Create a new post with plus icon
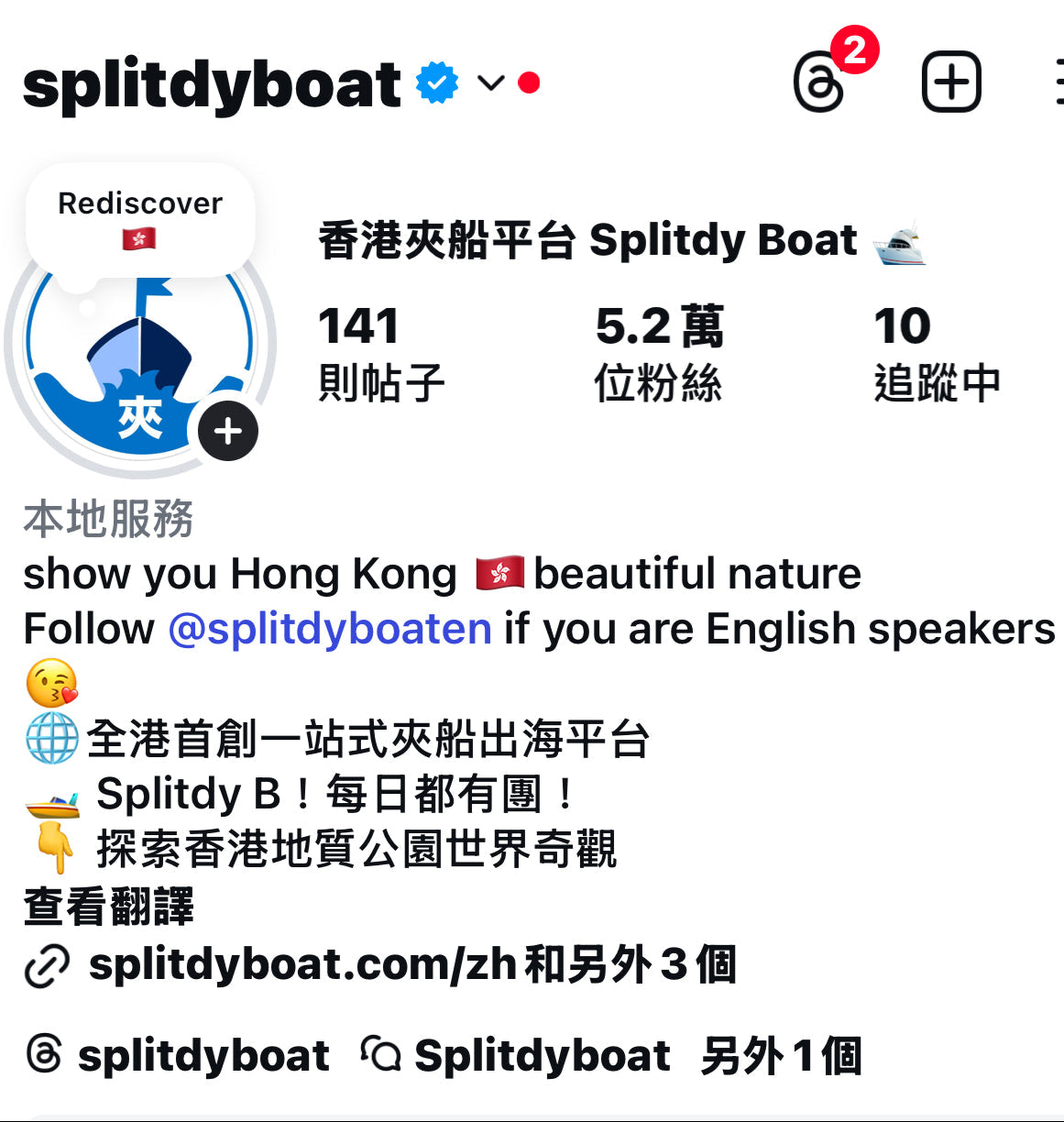This screenshot has width=1064, height=1122. coord(950,82)
